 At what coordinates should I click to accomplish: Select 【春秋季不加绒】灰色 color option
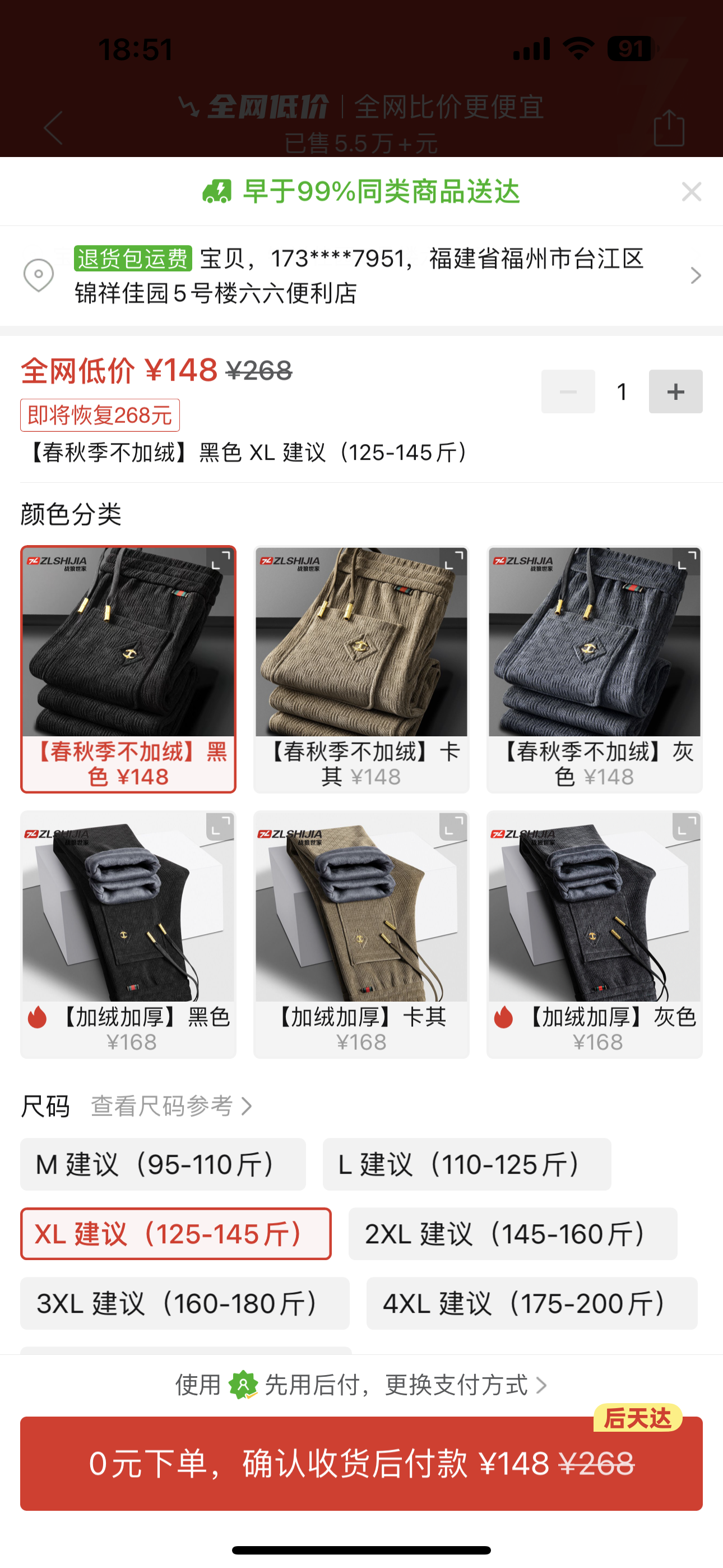[594, 669]
